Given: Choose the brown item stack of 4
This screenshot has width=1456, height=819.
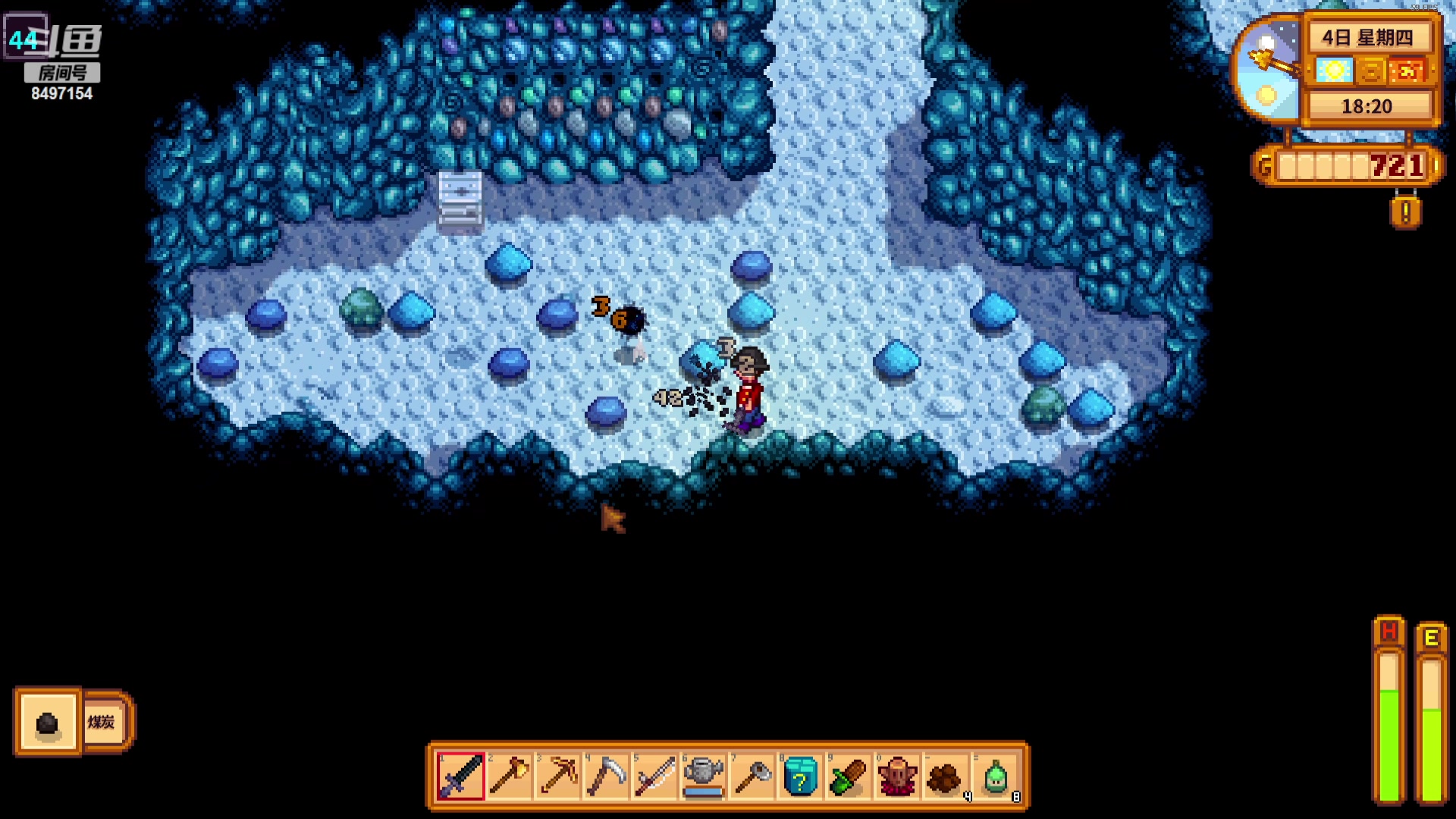Looking at the screenshot, I should point(946,777).
